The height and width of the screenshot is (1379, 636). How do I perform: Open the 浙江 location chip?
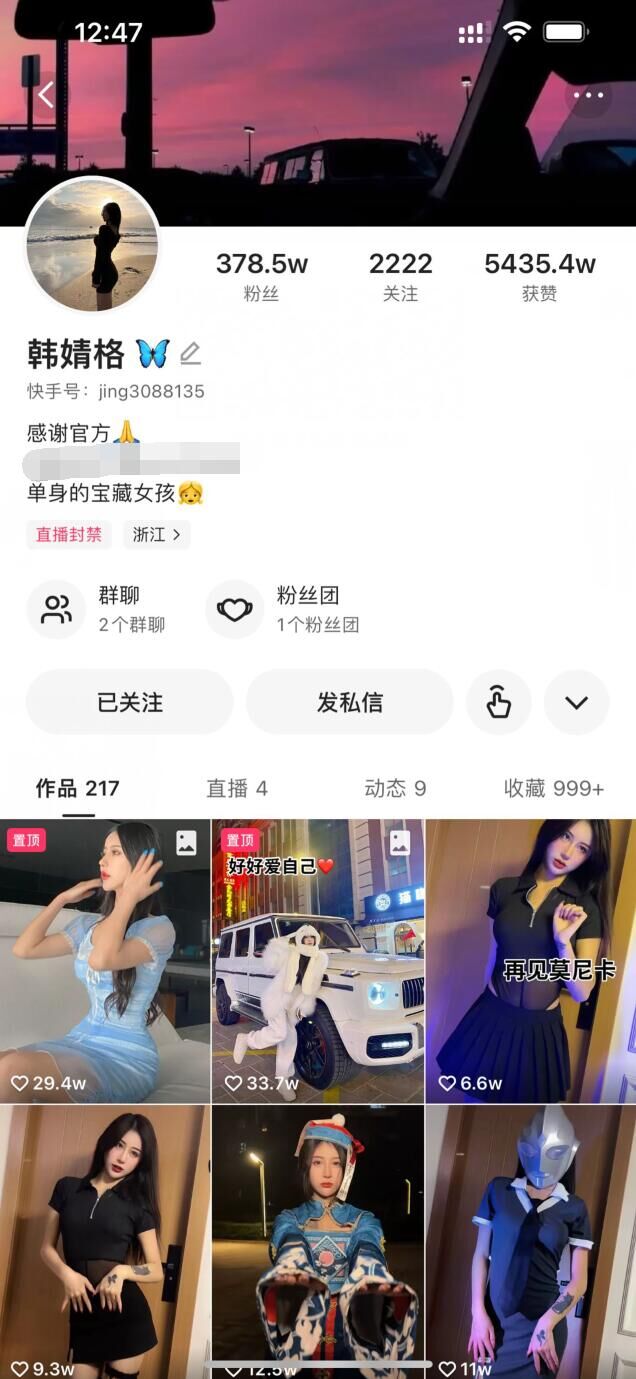(157, 534)
